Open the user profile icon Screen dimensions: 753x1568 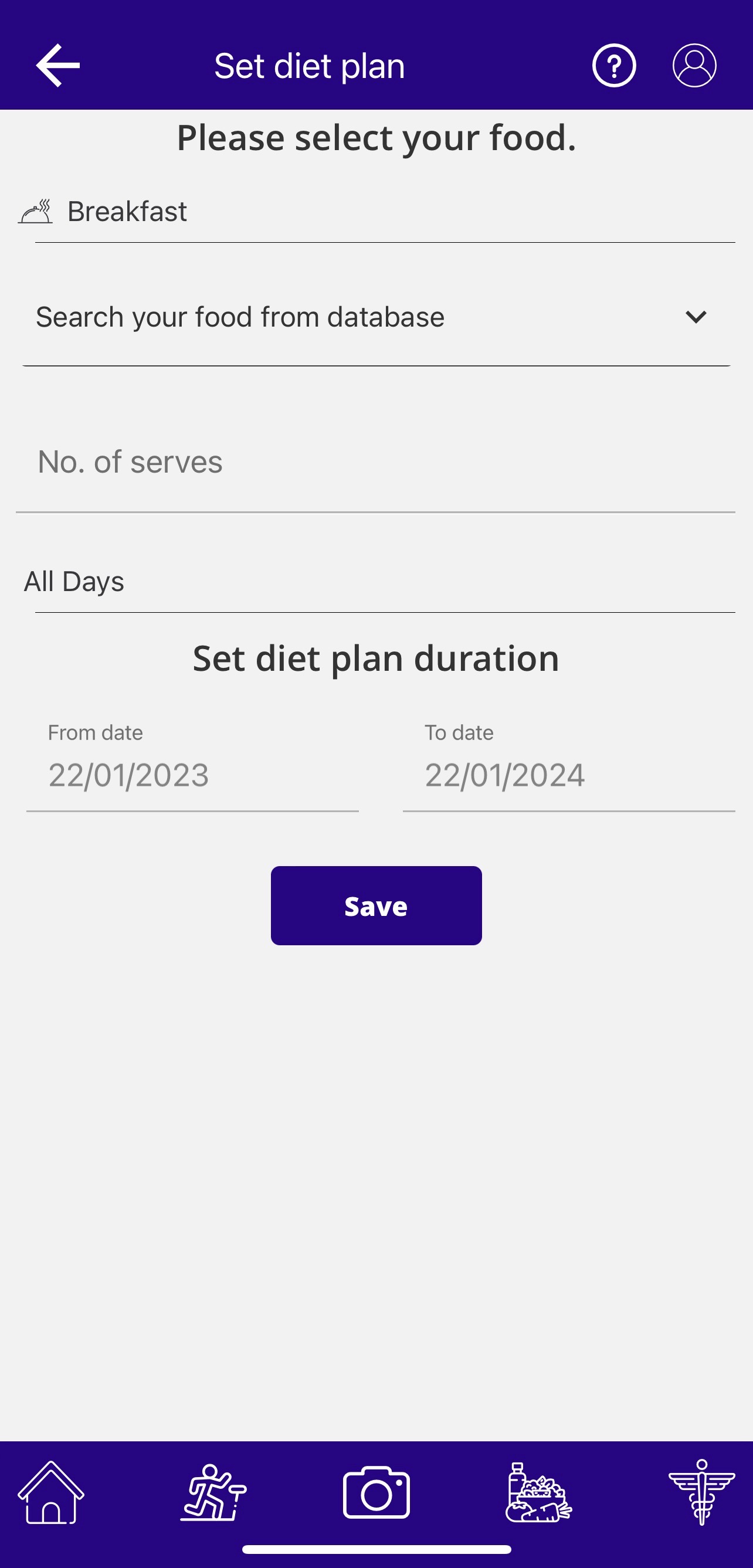pyautogui.click(x=694, y=65)
